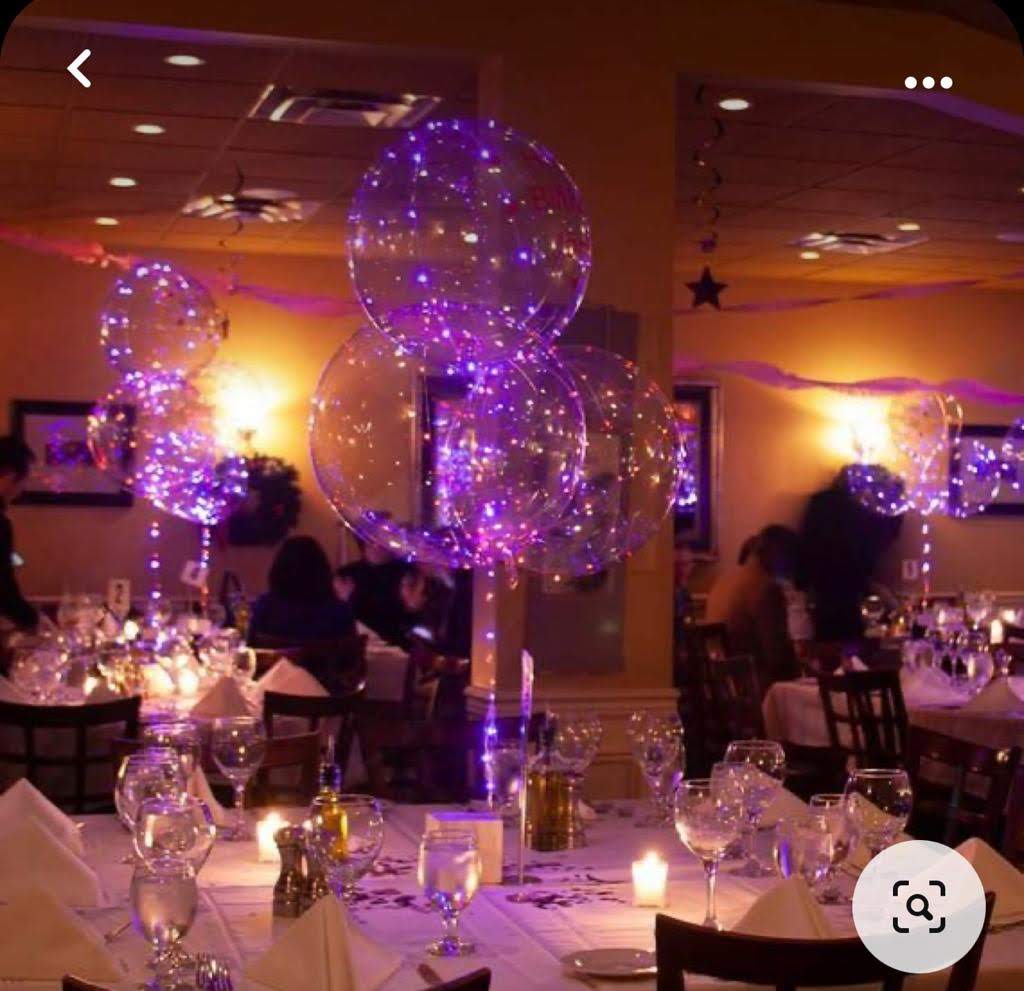Go back using the top-left arrow

tap(79, 69)
